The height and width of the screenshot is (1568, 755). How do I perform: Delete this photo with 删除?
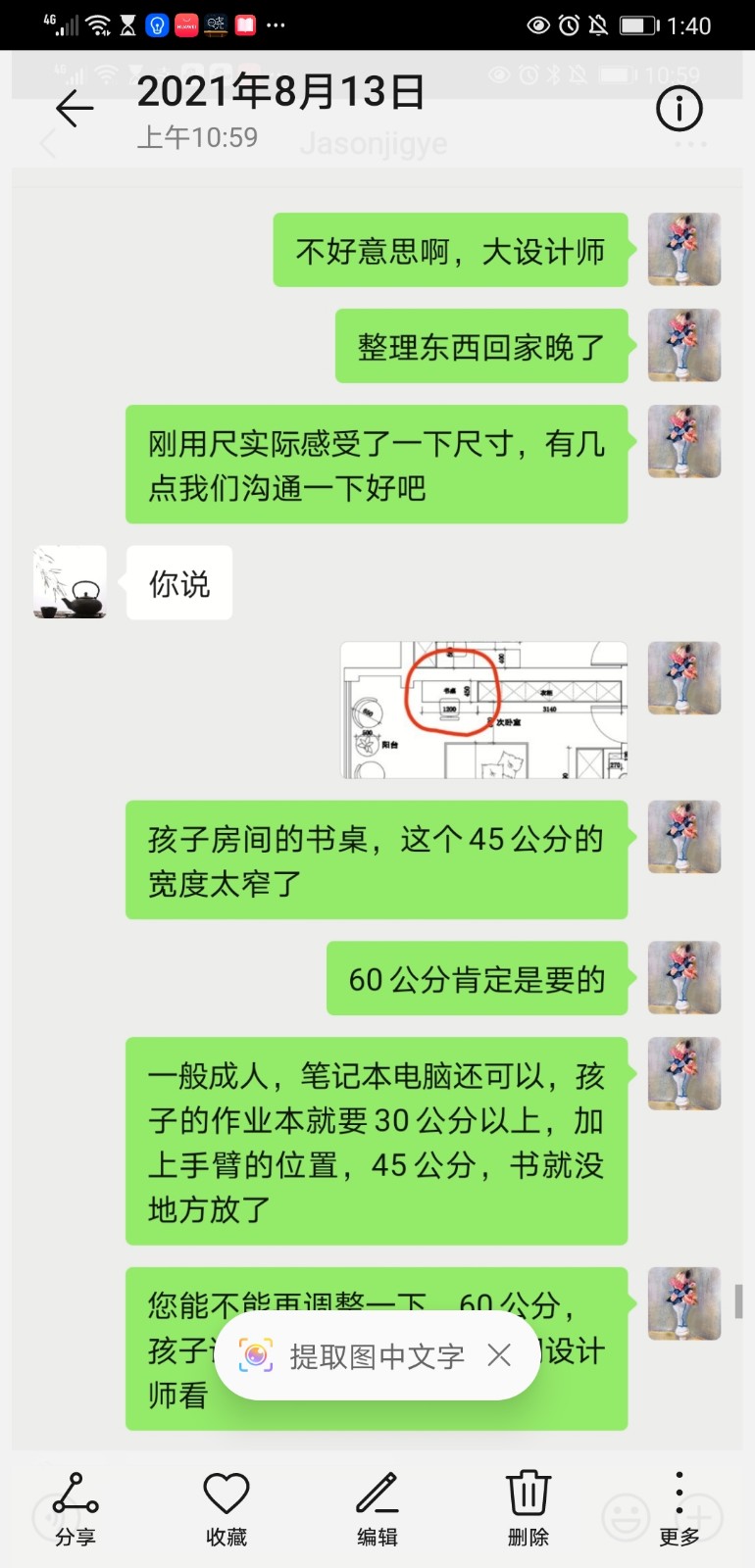(x=528, y=1507)
